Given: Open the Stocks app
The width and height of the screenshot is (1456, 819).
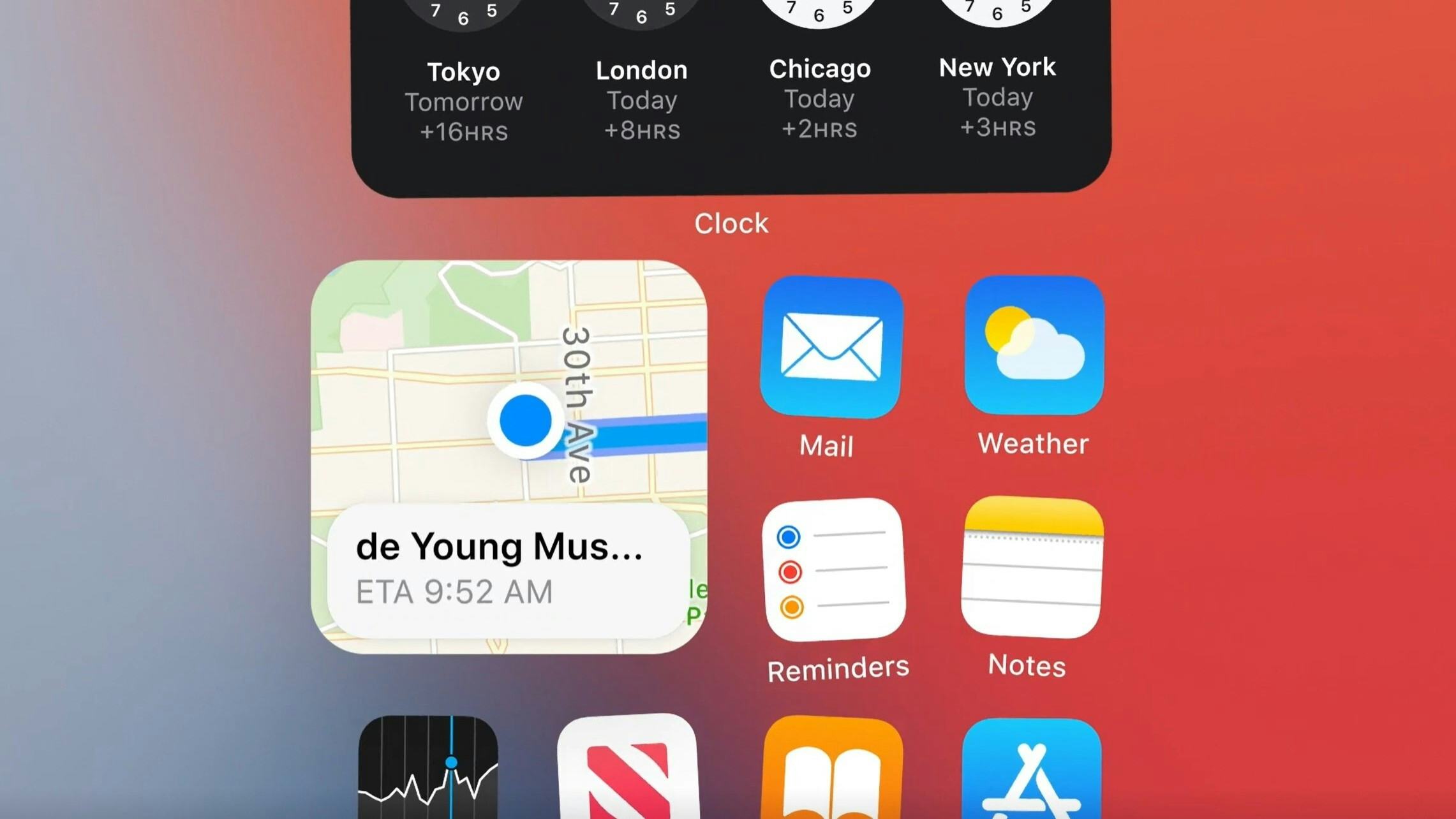Looking at the screenshot, I should point(427,769).
